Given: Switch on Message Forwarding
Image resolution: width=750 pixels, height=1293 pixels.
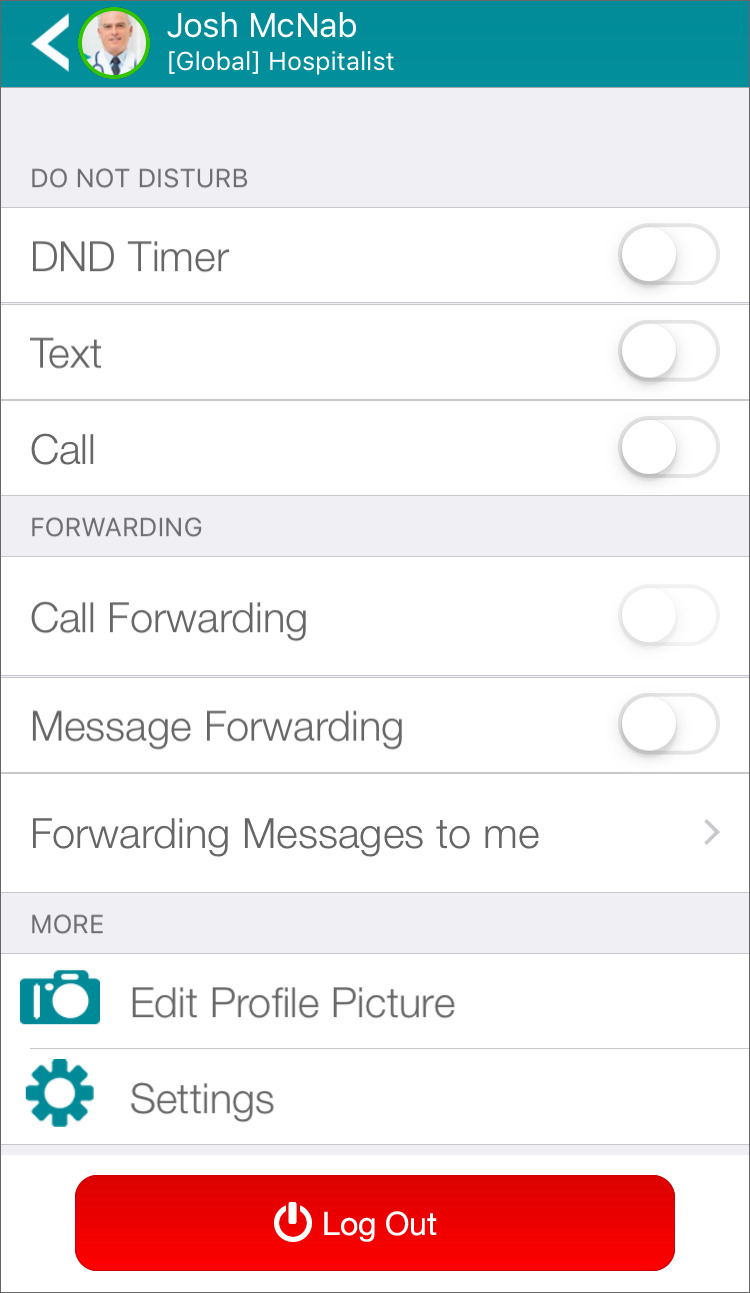Looking at the screenshot, I should (x=668, y=724).
